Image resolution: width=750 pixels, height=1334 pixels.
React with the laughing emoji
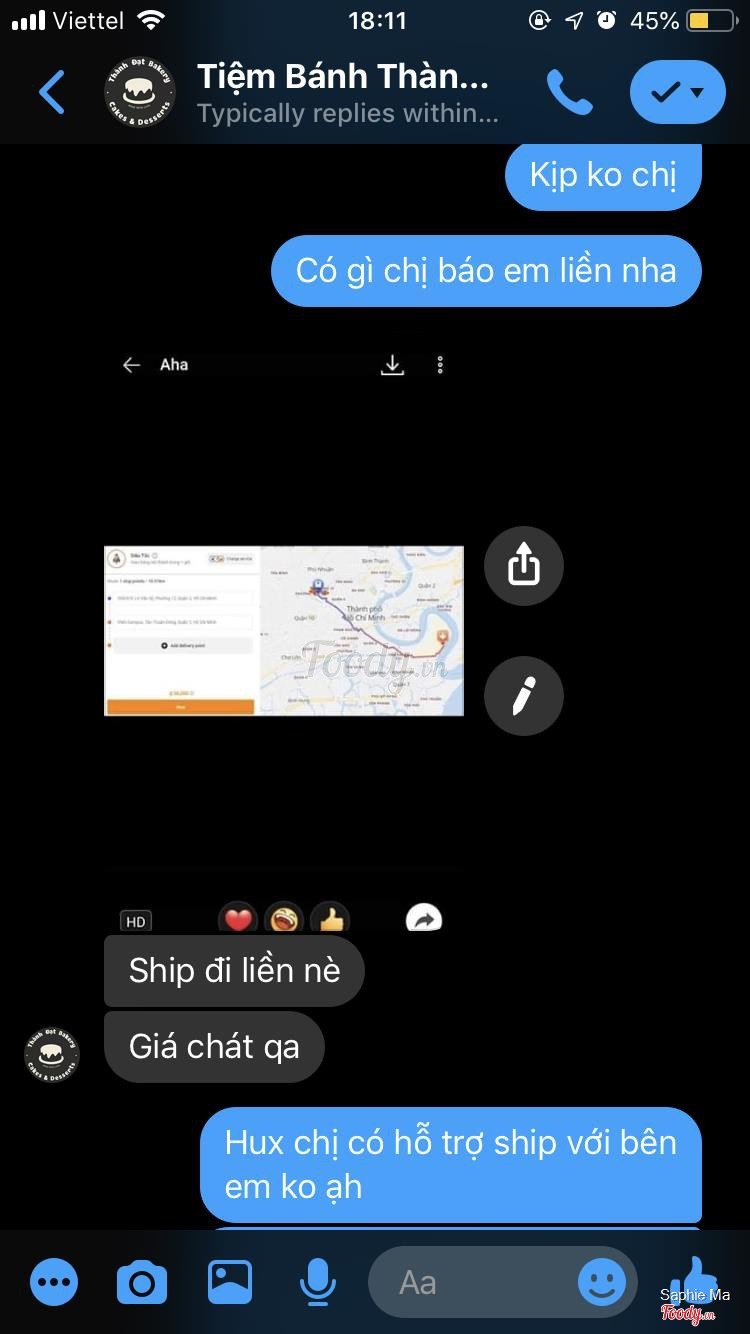click(x=284, y=918)
